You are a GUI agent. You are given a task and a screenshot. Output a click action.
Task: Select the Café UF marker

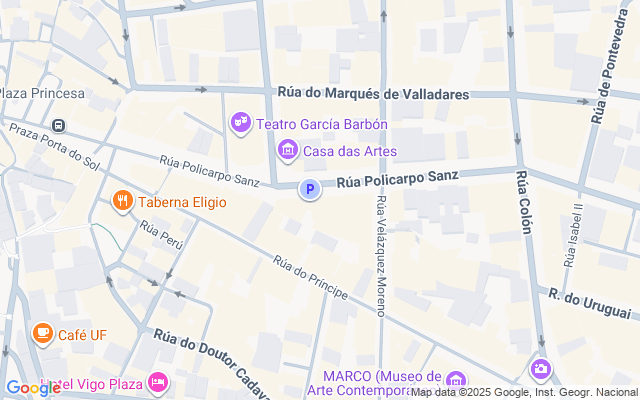43,334
